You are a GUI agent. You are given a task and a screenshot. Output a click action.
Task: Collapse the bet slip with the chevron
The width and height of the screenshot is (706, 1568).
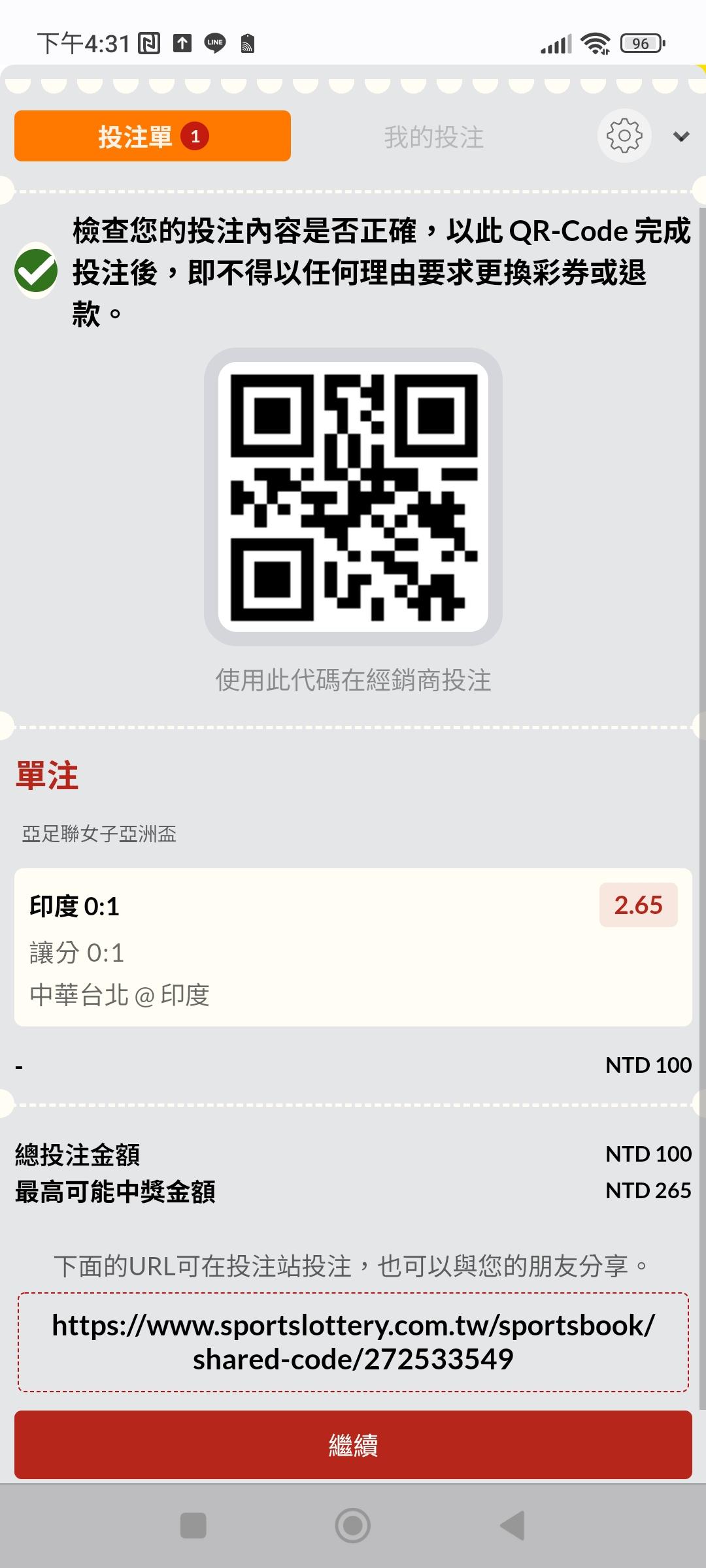point(681,137)
